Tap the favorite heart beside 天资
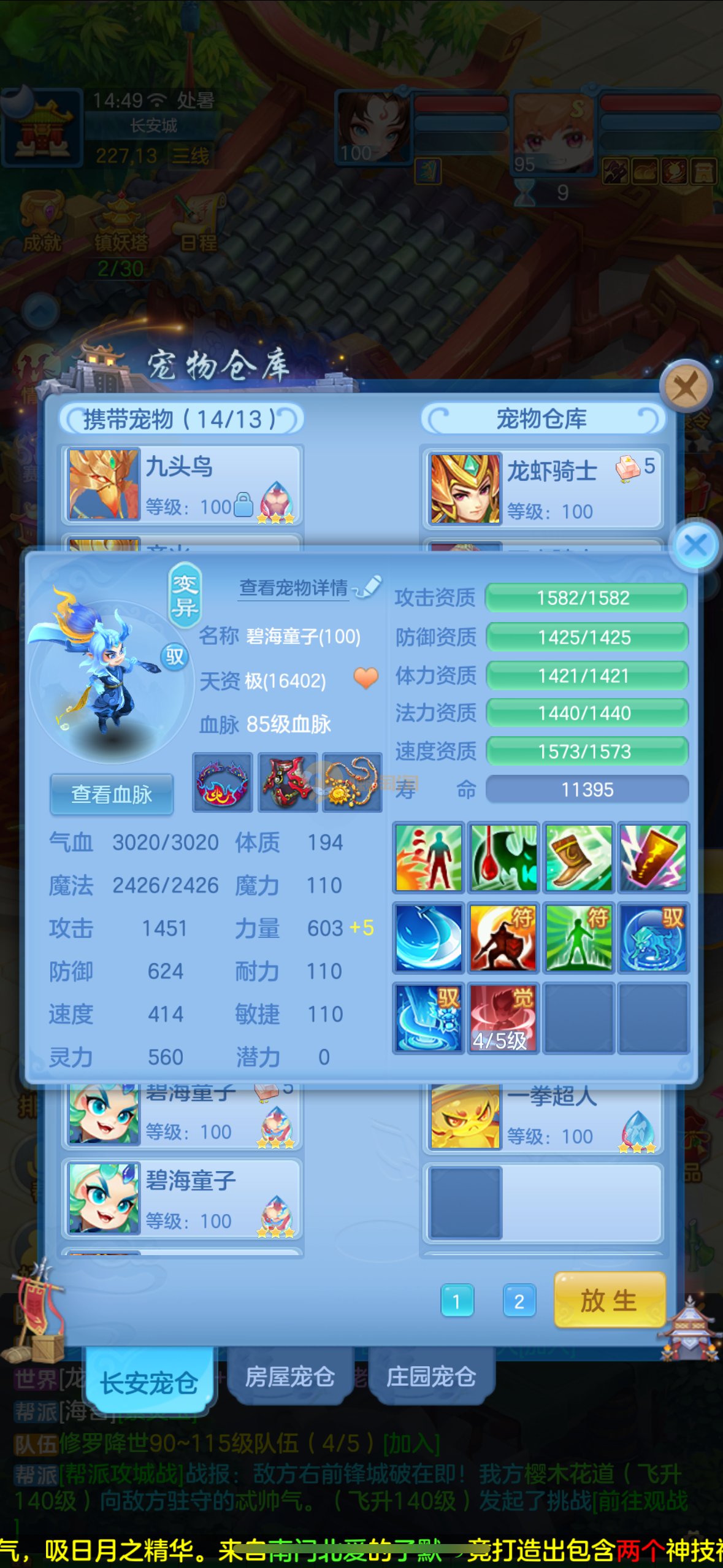The image size is (723, 1568). 366,678
